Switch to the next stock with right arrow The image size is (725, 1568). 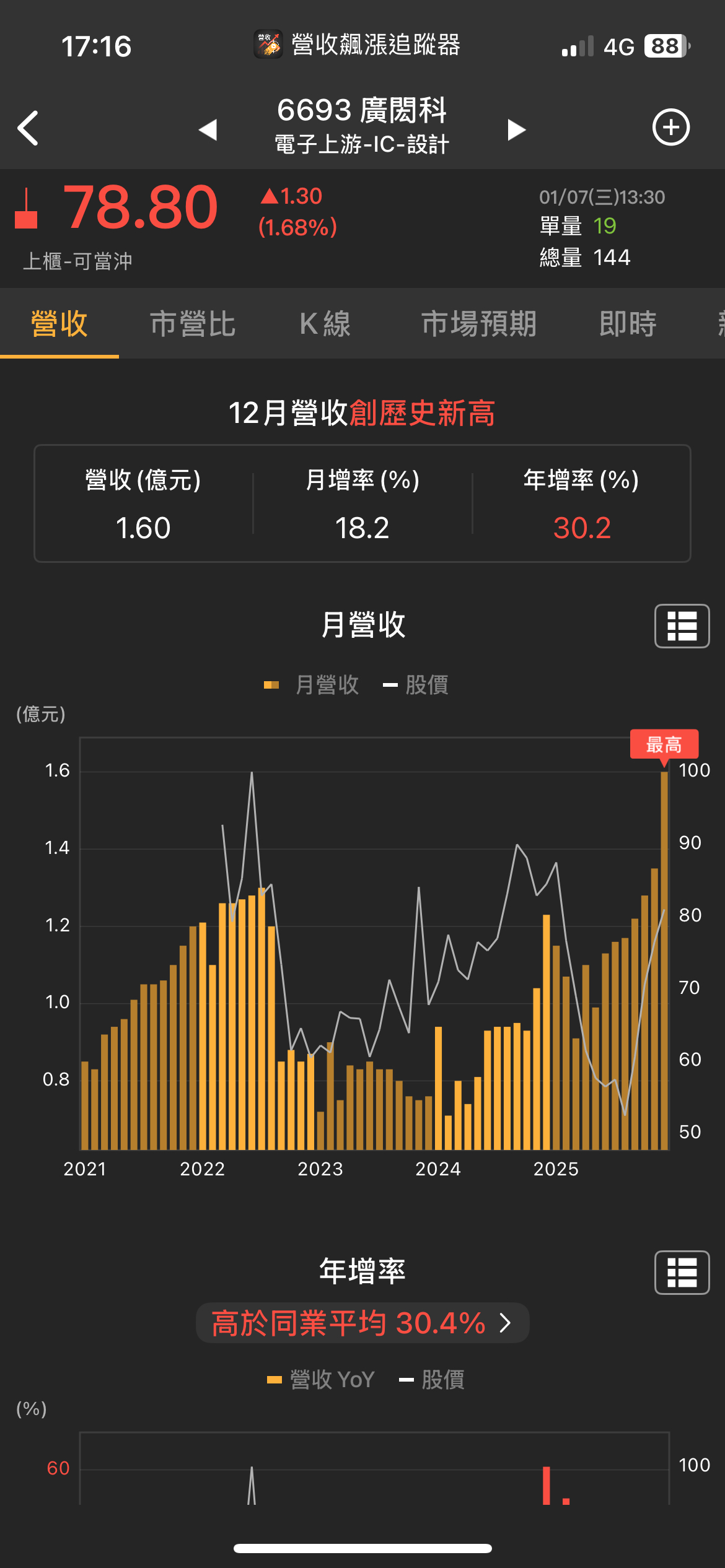(x=516, y=129)
